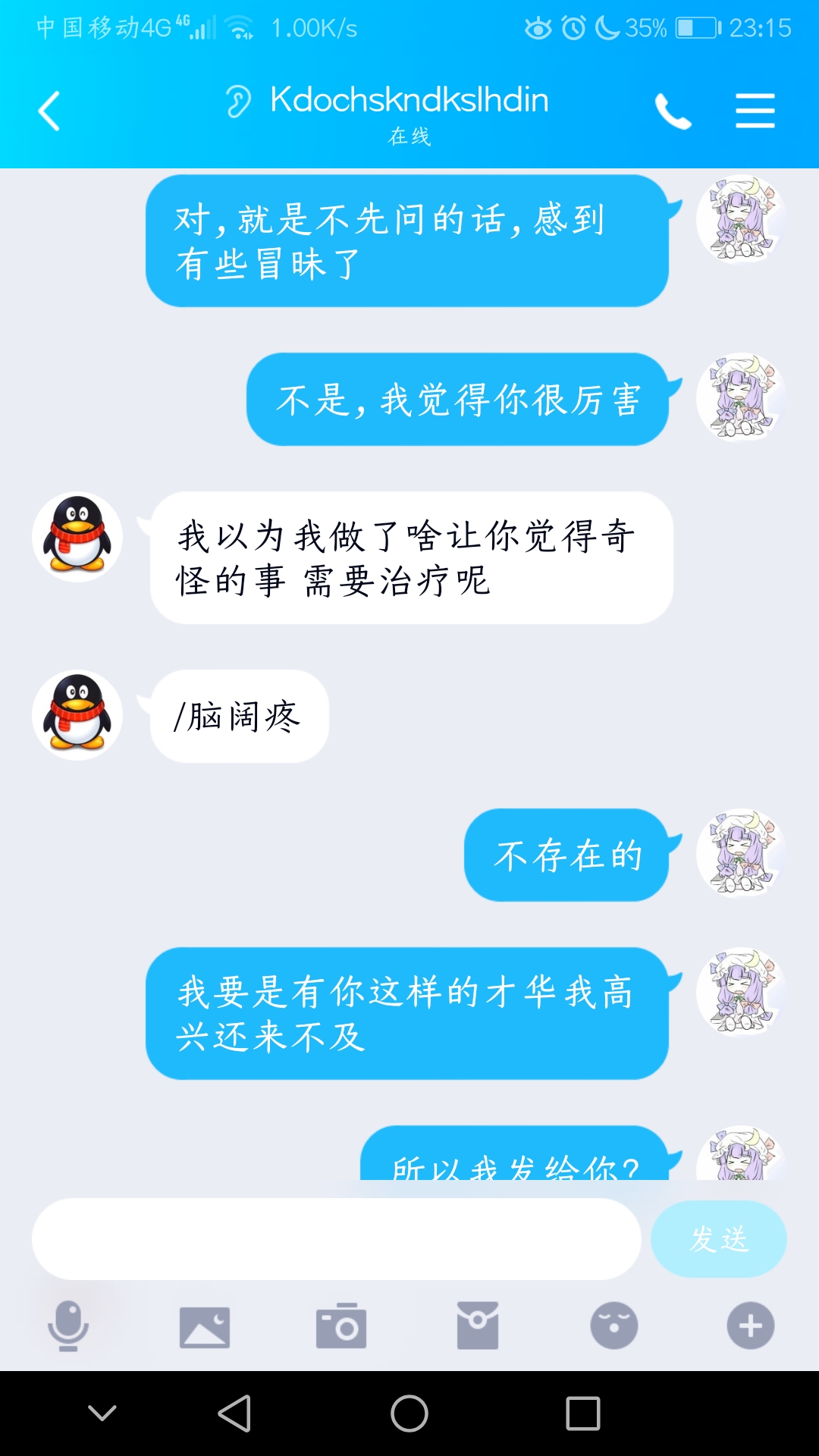Image resolution: width=819 pixels, height=1456 pixels.
Task: Open the chat settings menu
Action: click(x=755, y=111)
